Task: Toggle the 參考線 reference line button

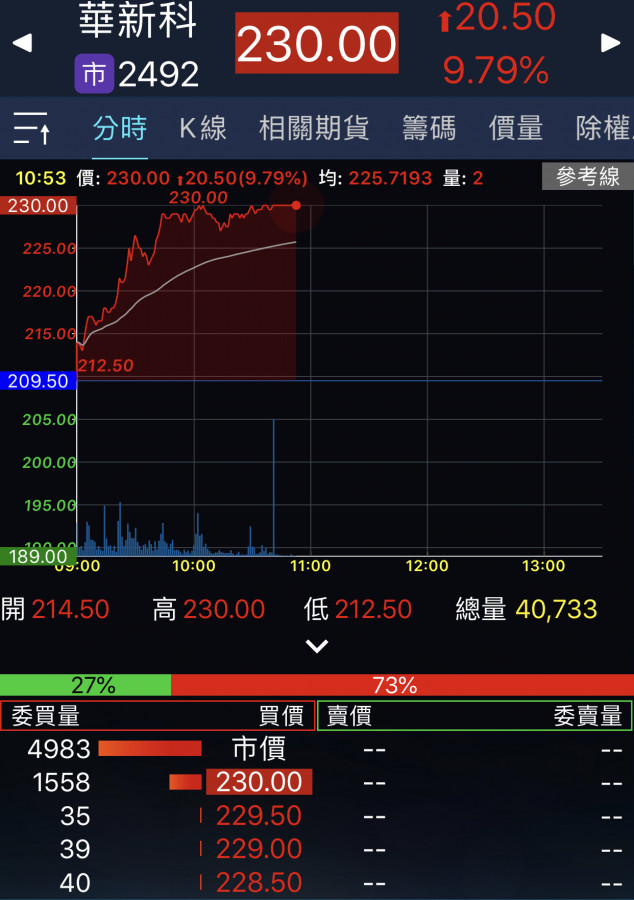Action: 588,177
